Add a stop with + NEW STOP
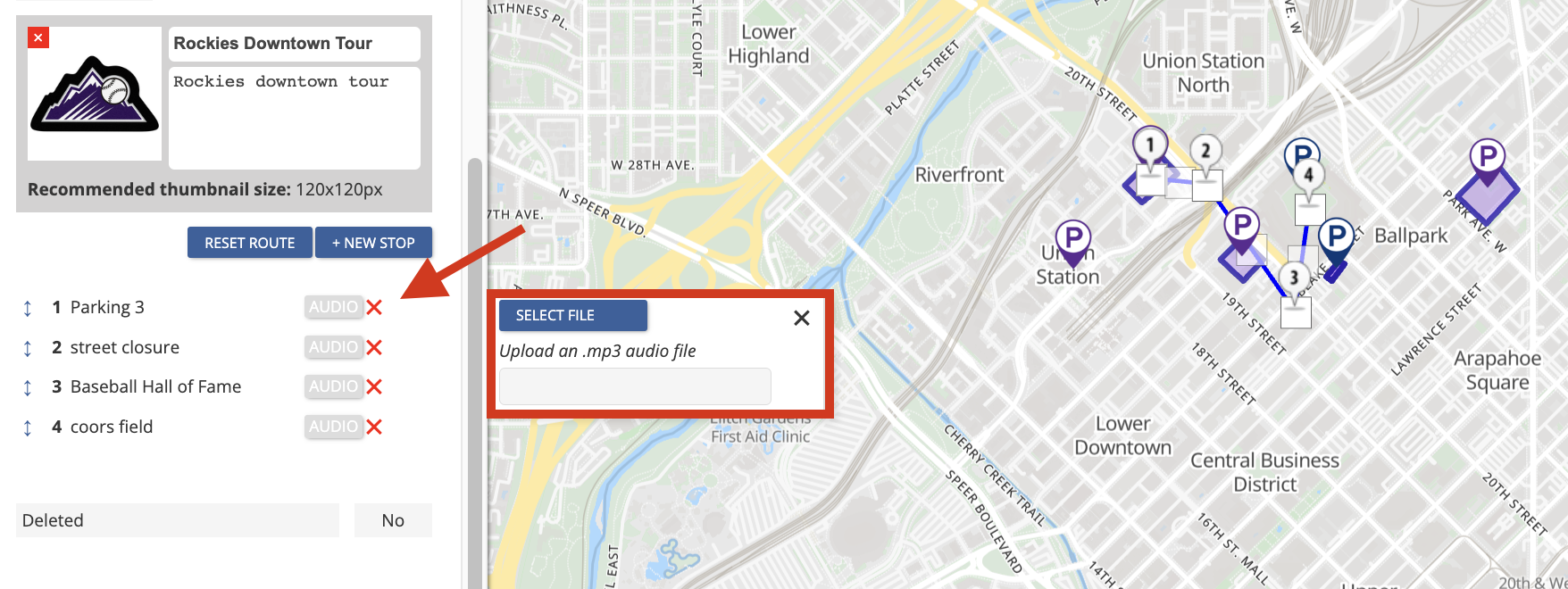The width and height of the screenshot is (1568, 589). point(373,243)
